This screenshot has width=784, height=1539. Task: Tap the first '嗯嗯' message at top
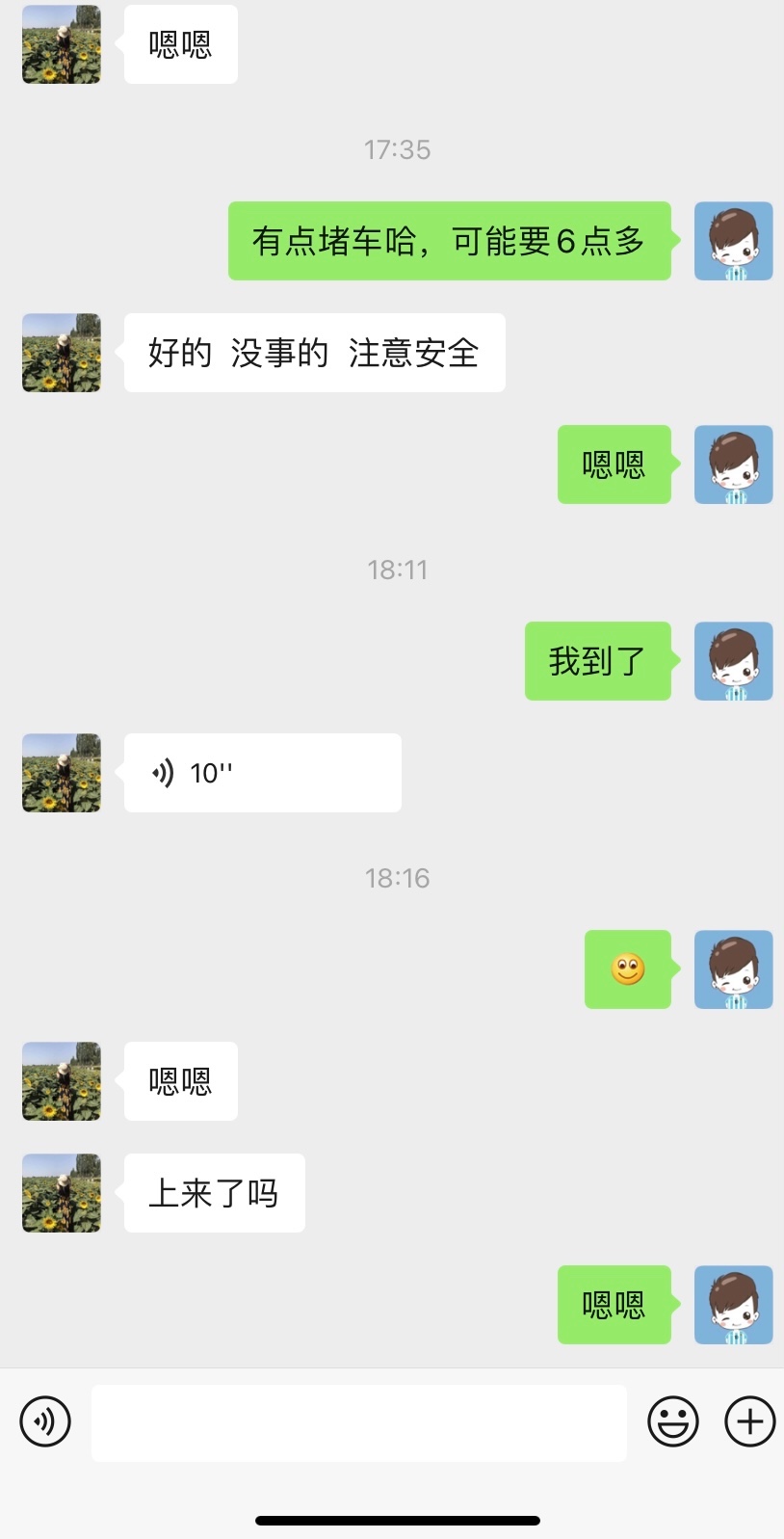pyautogui.click(x=180, y=43)
